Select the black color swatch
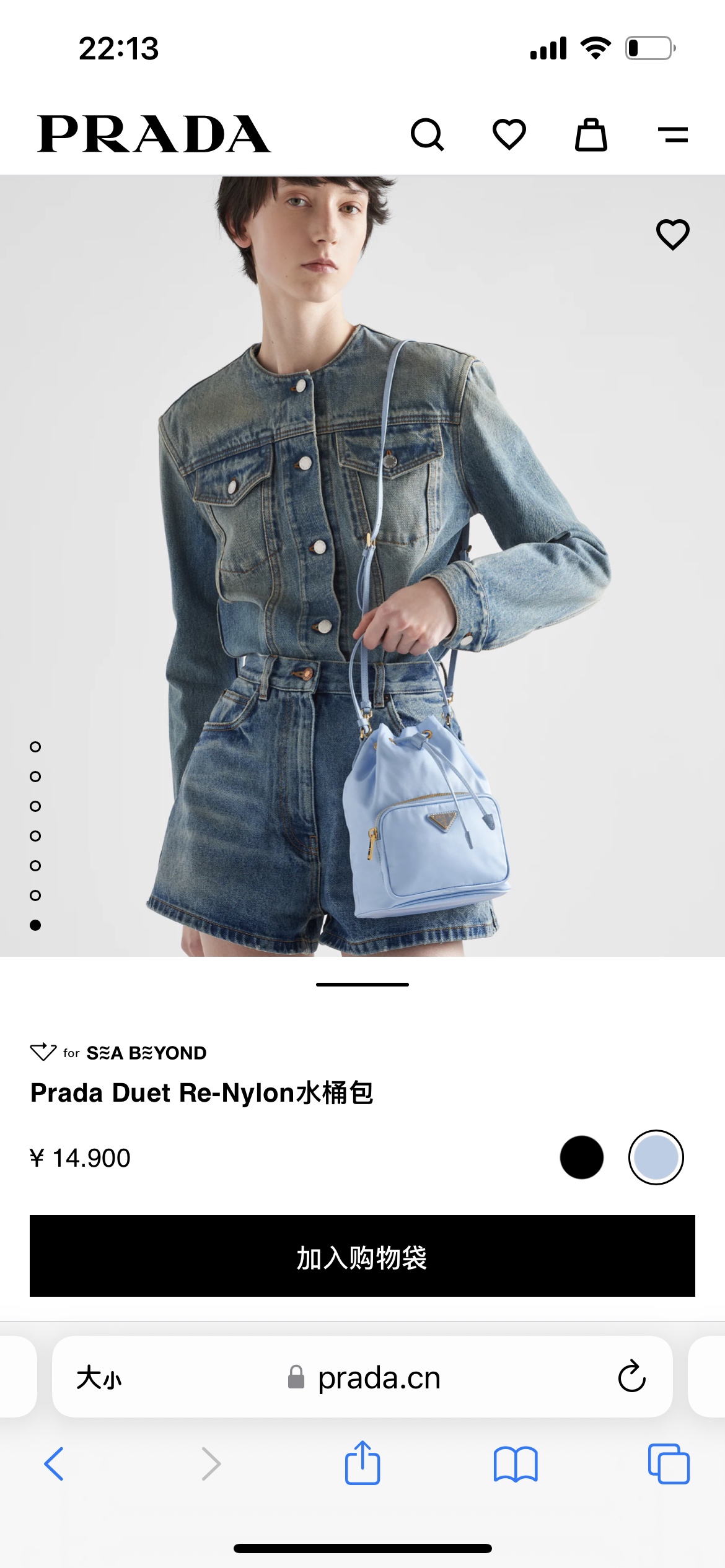725x1568 pixels. click(581, 1157)
